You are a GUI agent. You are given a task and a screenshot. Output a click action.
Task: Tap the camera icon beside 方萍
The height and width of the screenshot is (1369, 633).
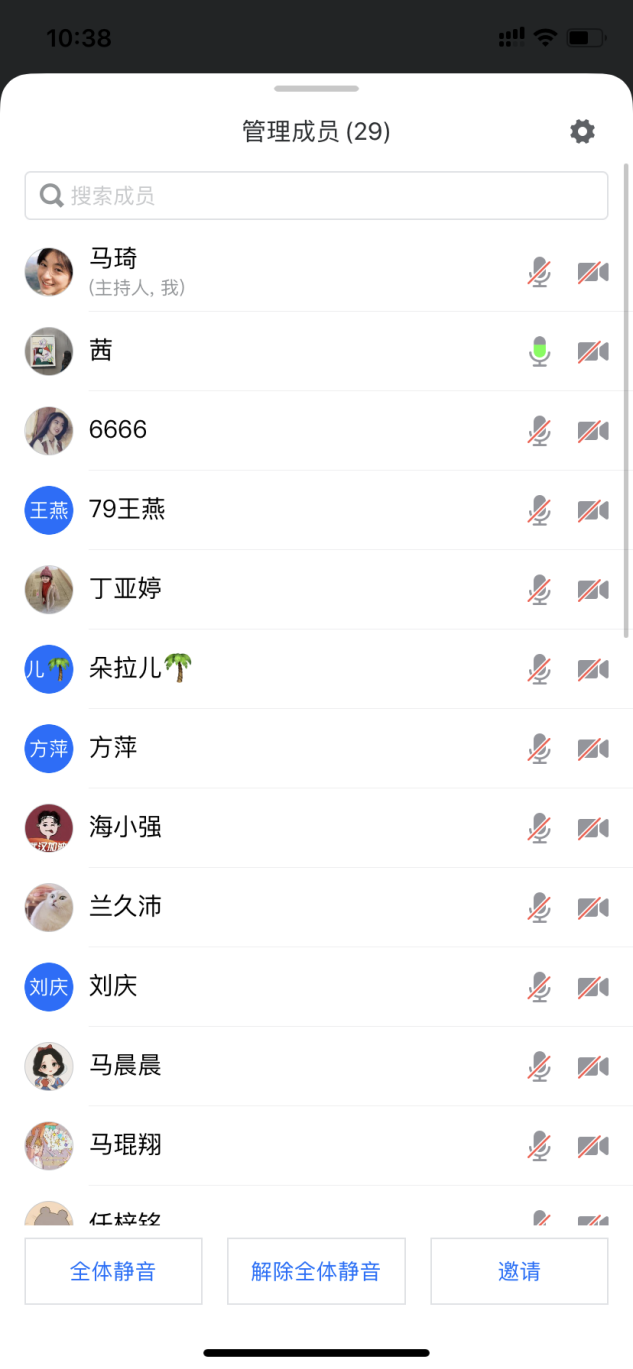tap(593, 748)
